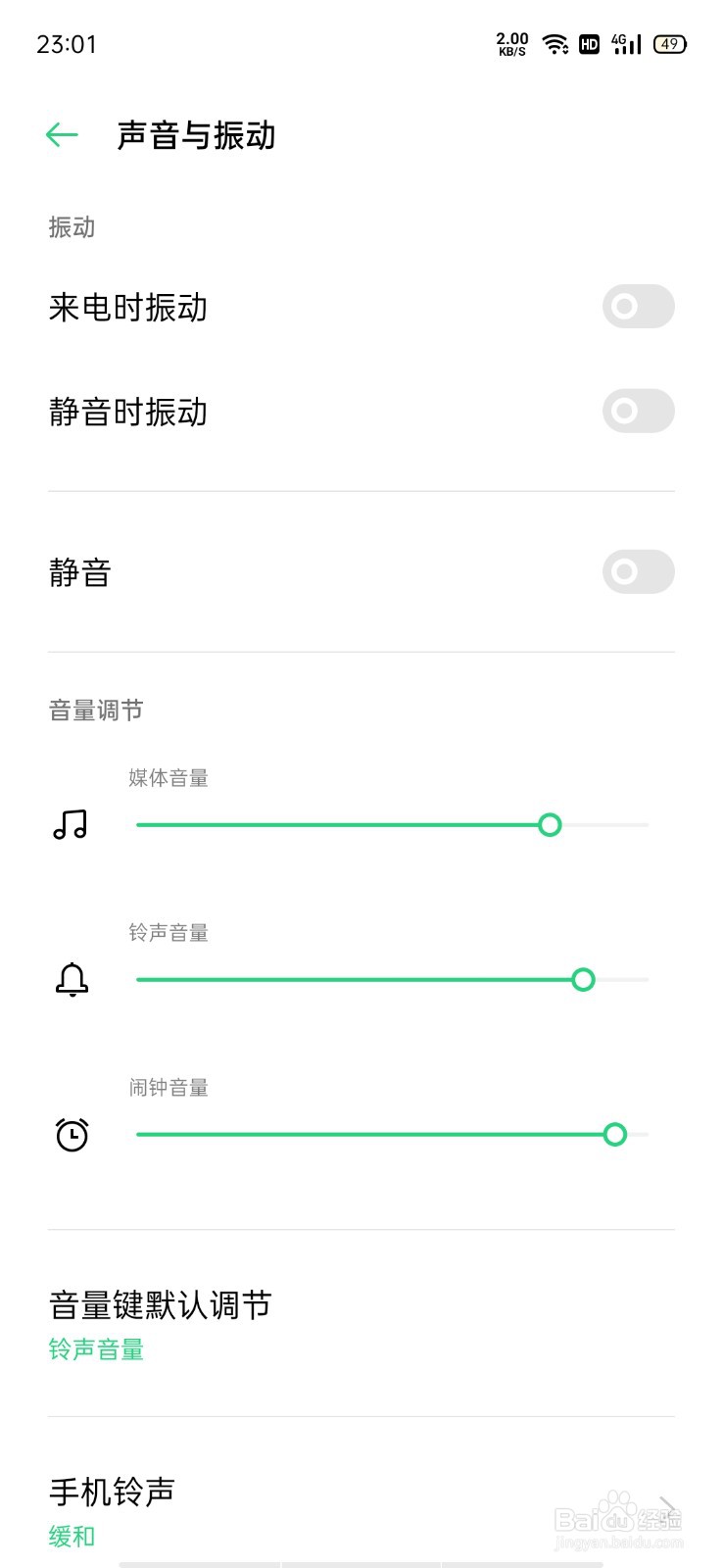The image size is (723, 1568).
Task: Turn on 静音时振动 toggle
Action: click(638, 411)
